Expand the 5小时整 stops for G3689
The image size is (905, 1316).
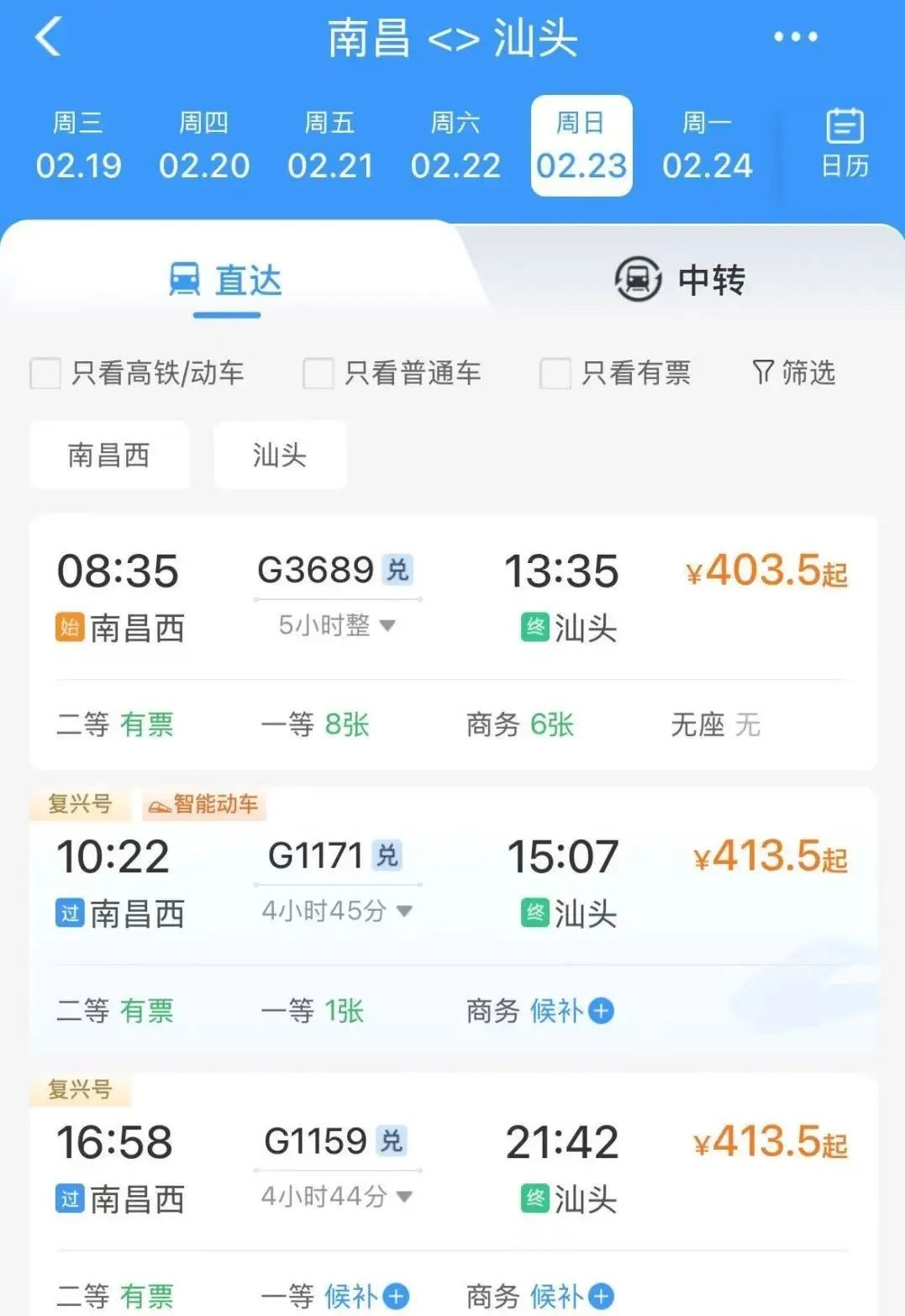pos(337,625)
